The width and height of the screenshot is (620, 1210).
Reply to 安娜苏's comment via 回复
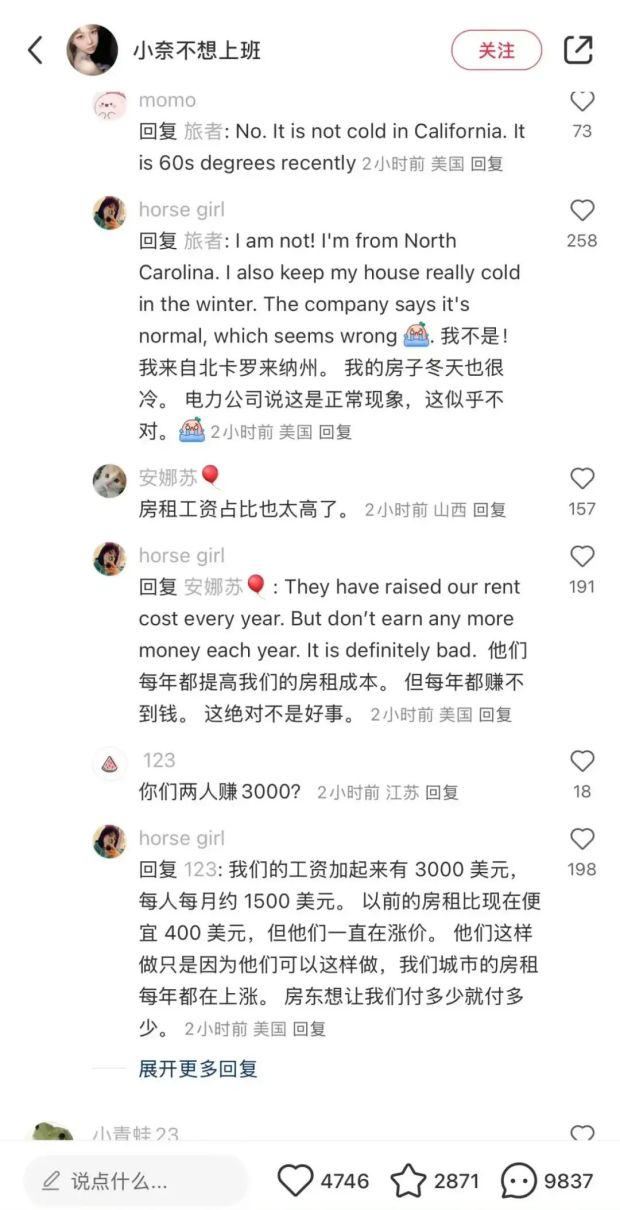pos(490,510)
